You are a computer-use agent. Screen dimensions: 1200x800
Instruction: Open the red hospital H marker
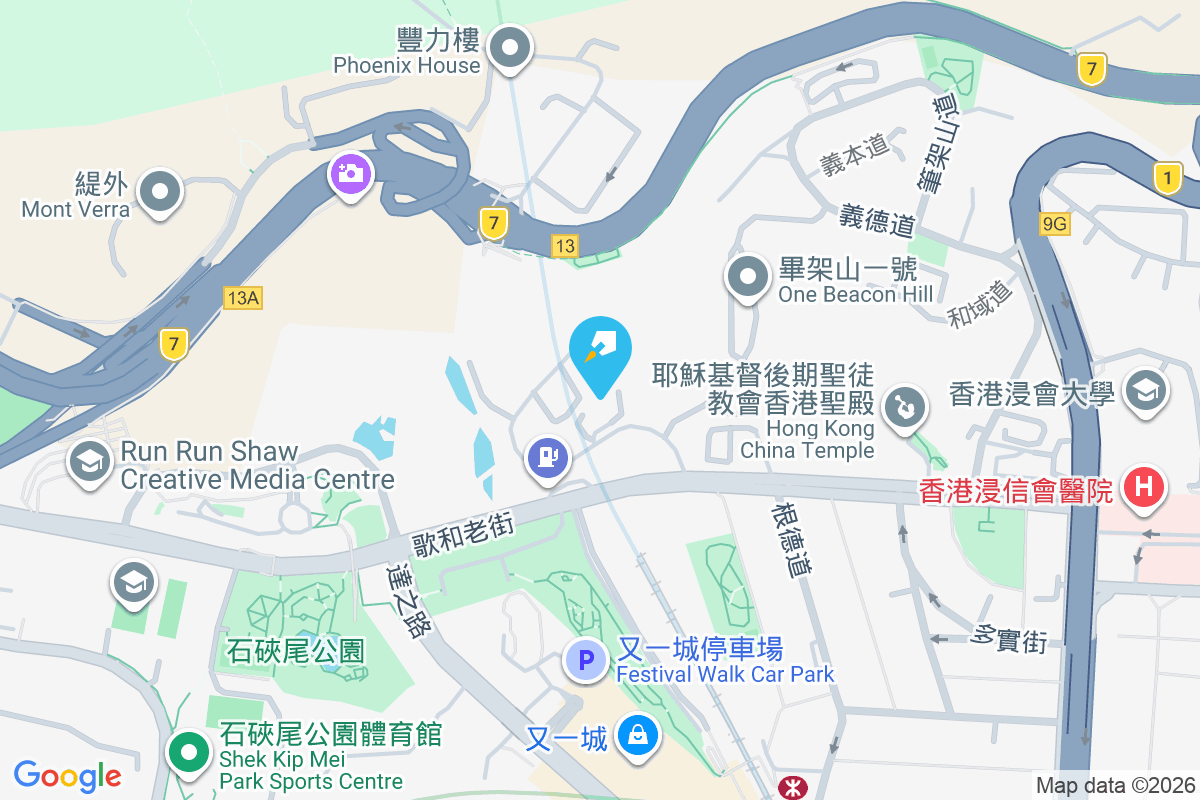[x=1145, y=487]
